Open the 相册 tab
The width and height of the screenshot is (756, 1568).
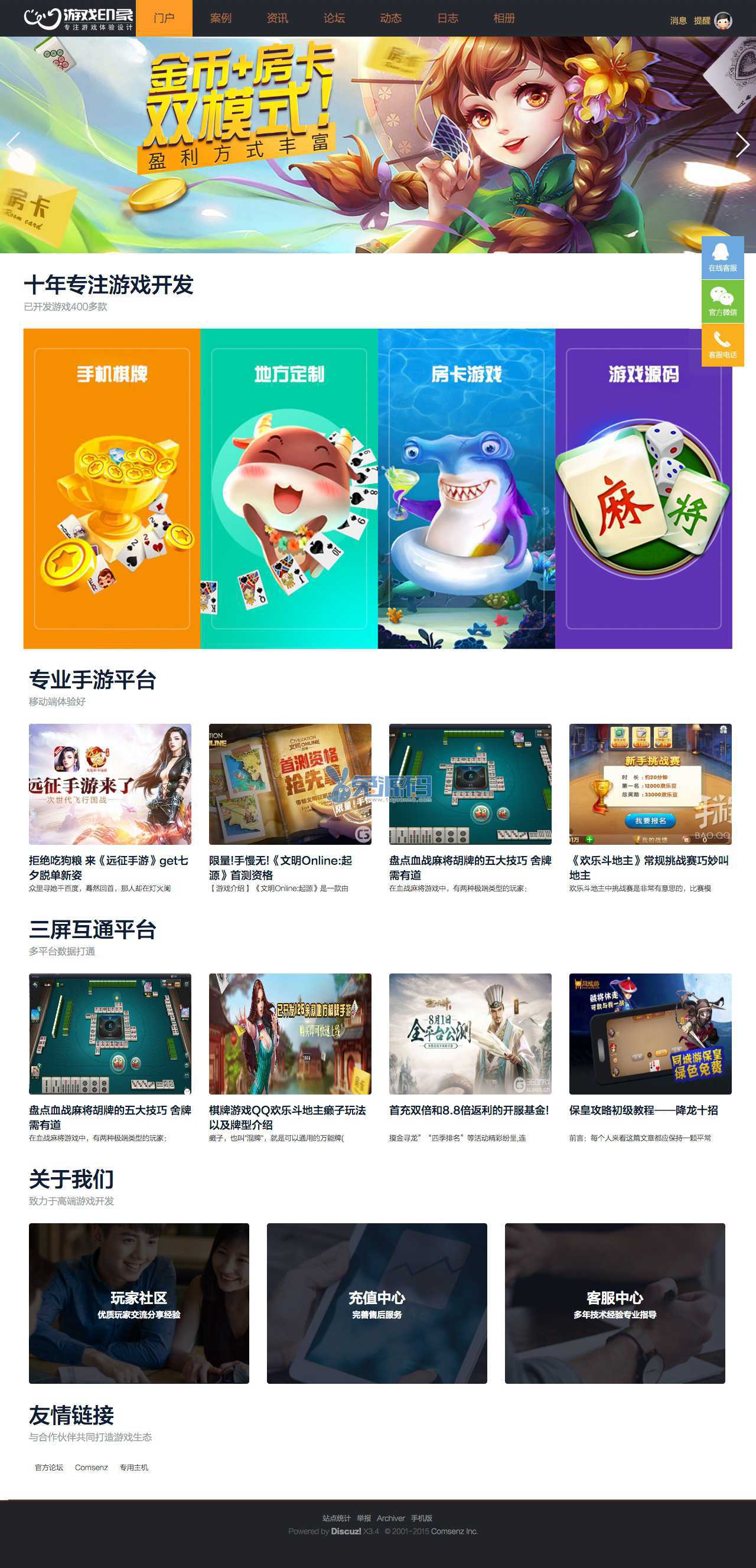(504, 18)
